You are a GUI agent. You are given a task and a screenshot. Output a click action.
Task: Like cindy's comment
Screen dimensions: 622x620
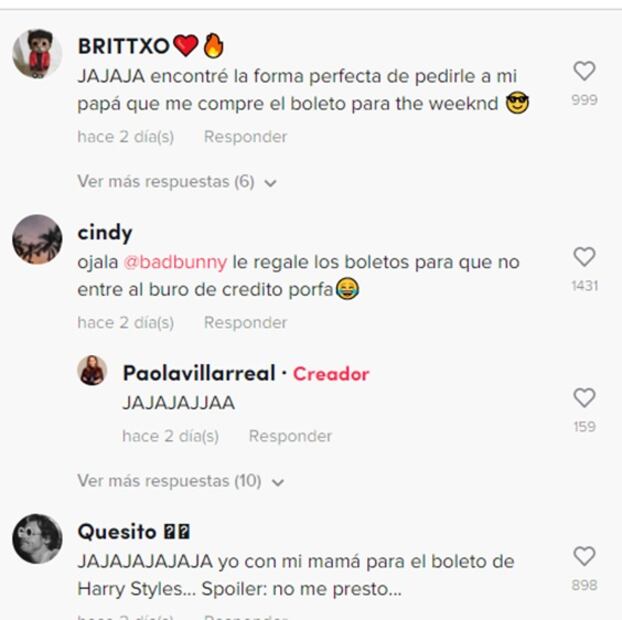click(584, 257)
